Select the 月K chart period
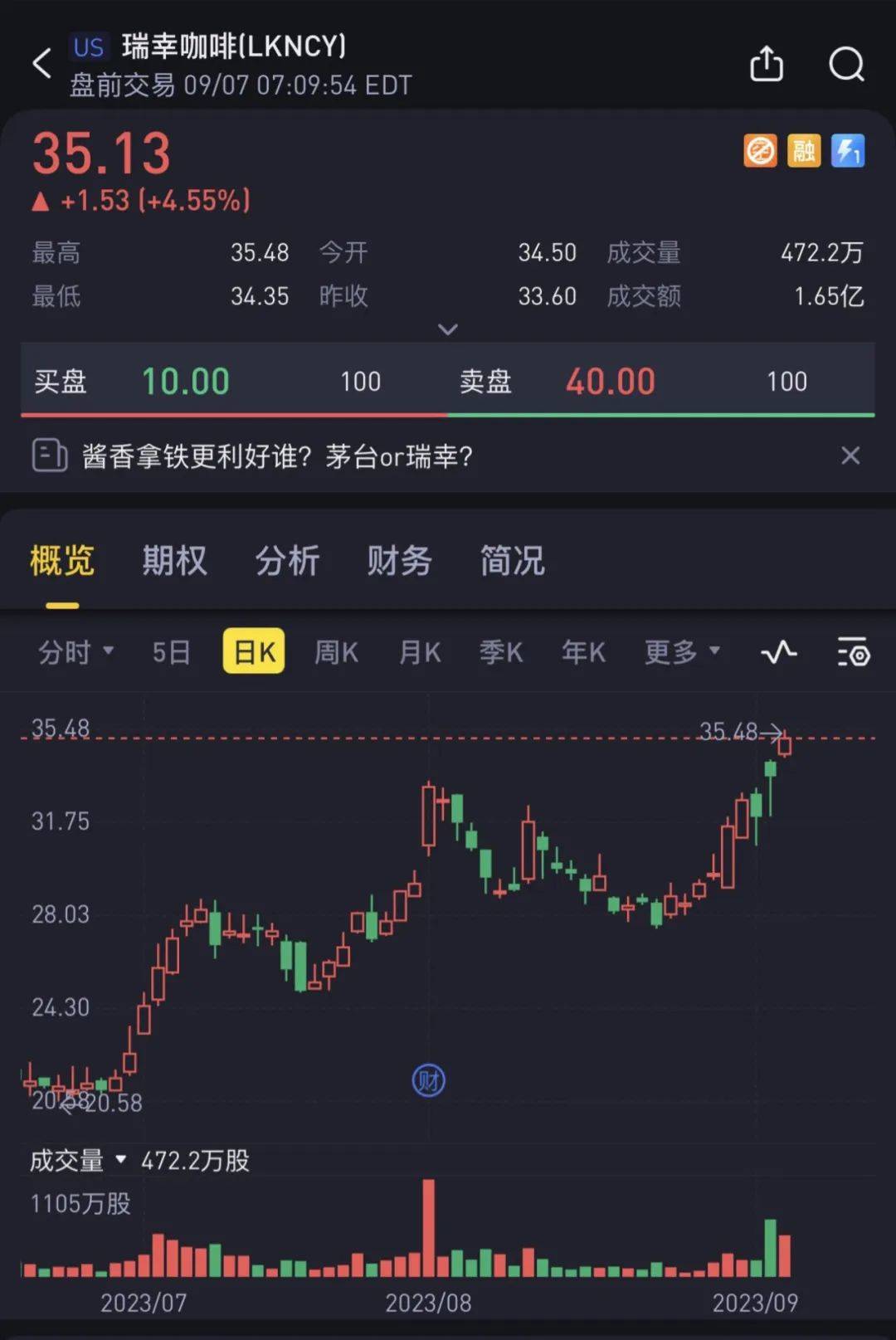 (420, 652)
